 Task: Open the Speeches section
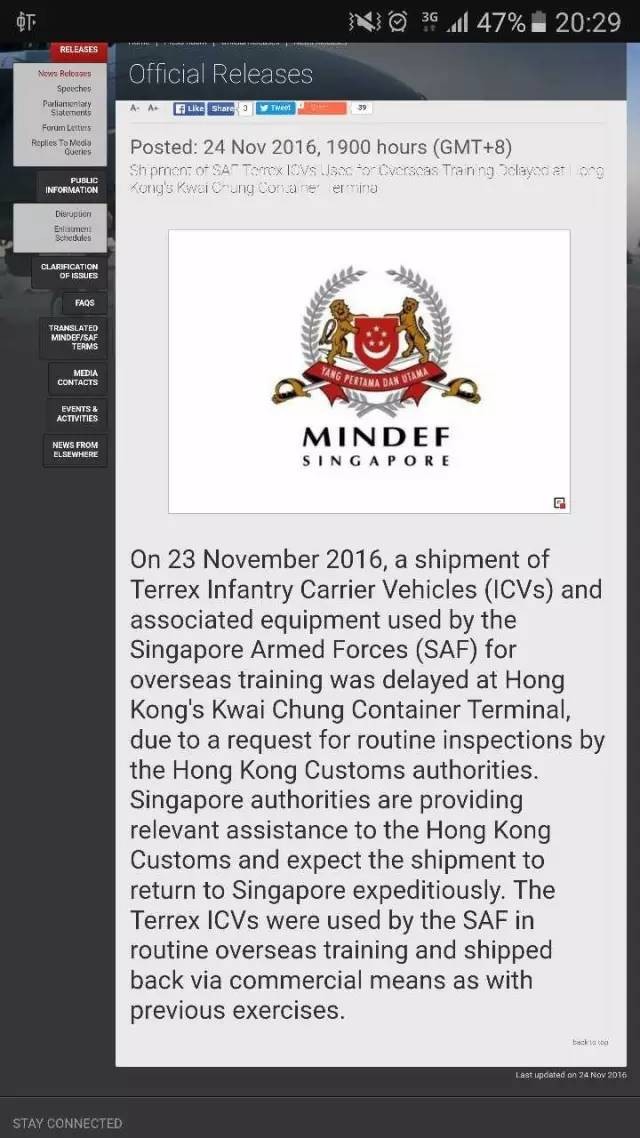point(73,88)
